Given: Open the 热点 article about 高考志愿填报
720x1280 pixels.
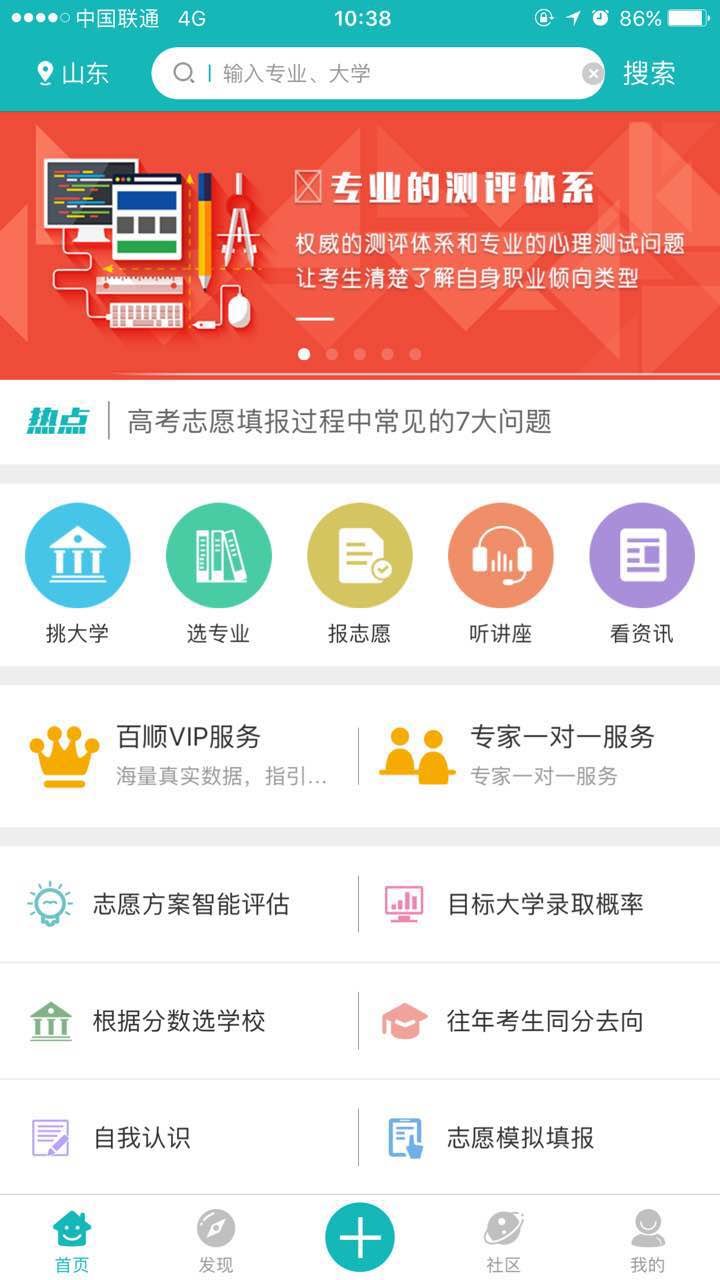Looking at the screenshot, I should coord(340,422).
